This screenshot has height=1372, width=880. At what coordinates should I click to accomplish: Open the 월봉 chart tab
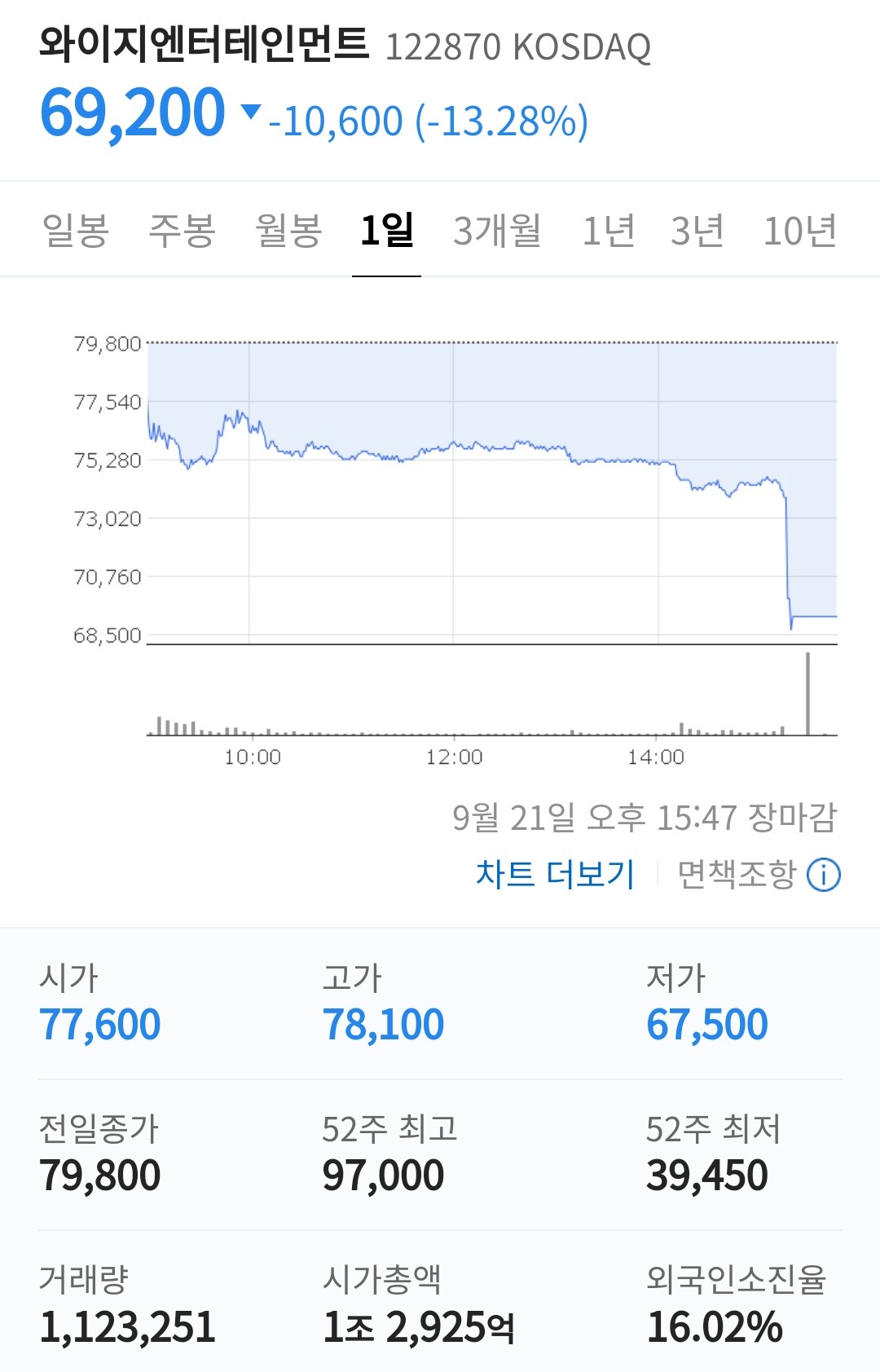point(288,231)
